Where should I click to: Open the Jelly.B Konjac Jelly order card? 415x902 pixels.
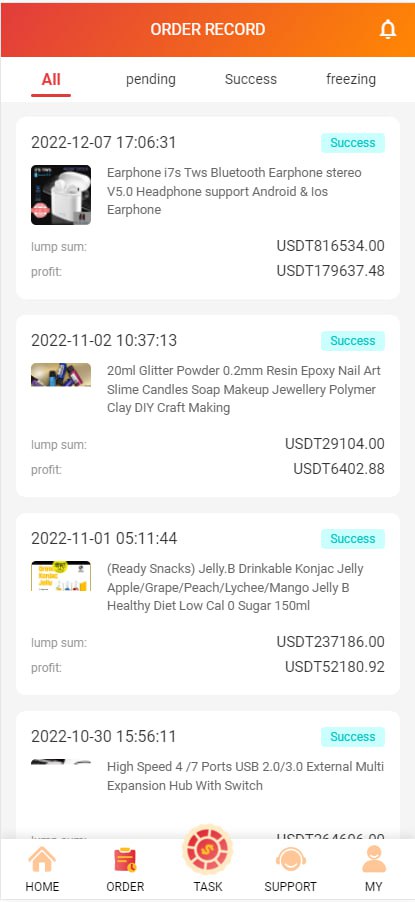click(208, 604)
